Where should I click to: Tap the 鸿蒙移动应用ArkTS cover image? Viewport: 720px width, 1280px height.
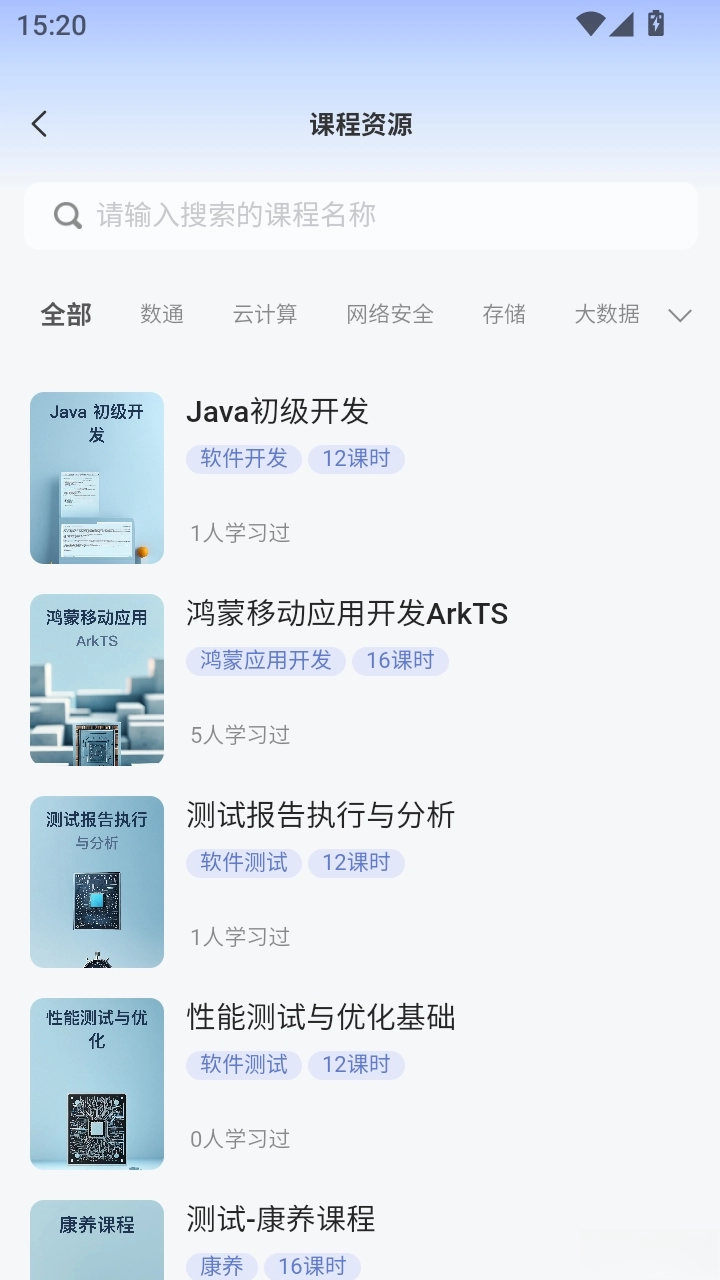[x=96, y=679]
